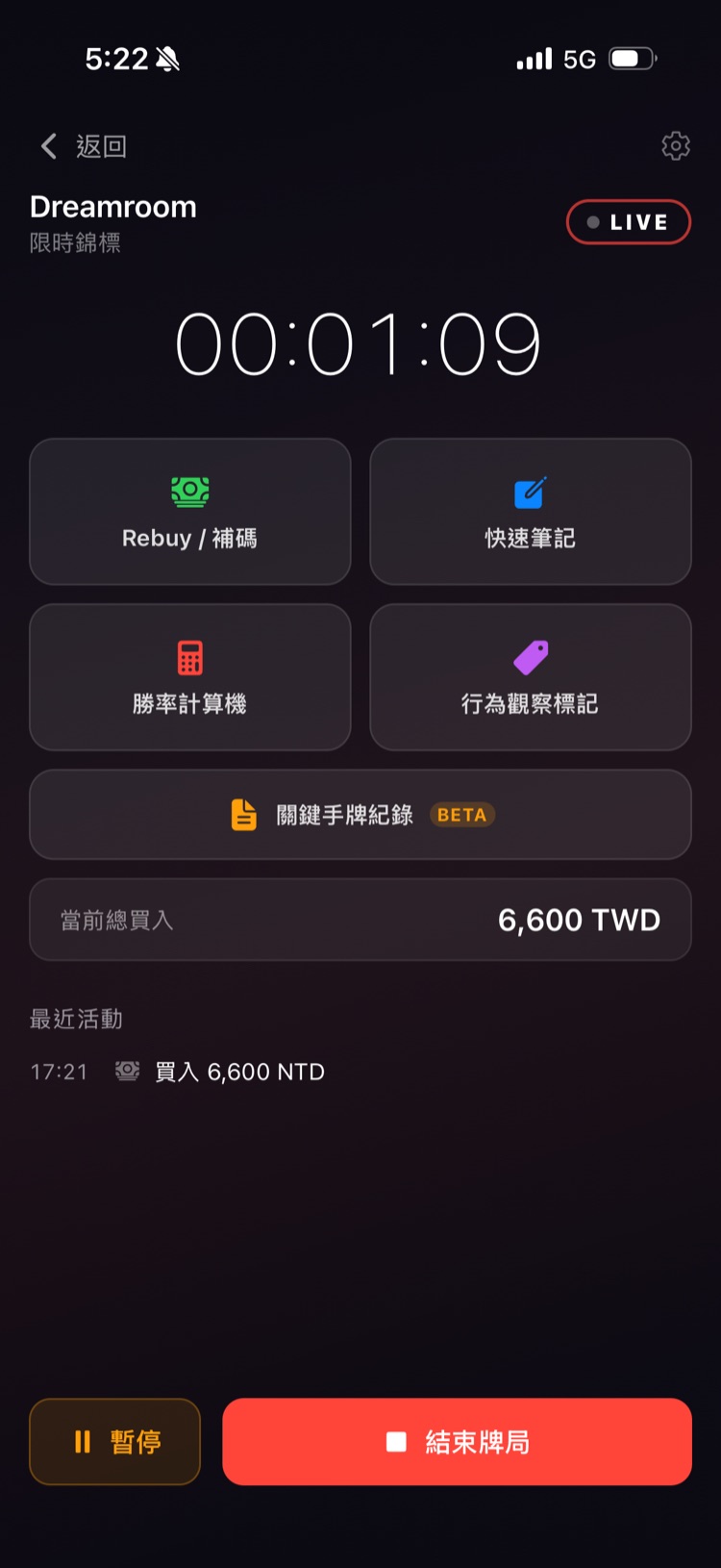Tap the stop square icon inside 結束牌局

click(x=397, y=1441)
